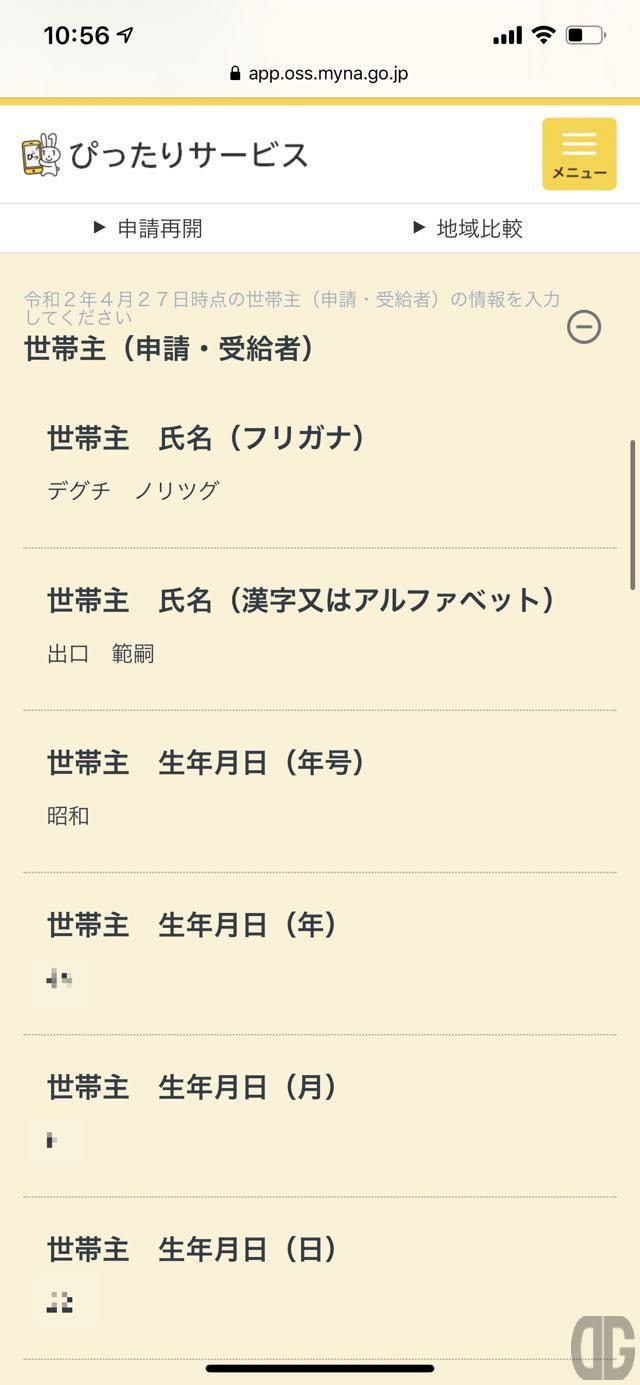Tap the ぴったりサービス logo to go home

tap(165, 155)
